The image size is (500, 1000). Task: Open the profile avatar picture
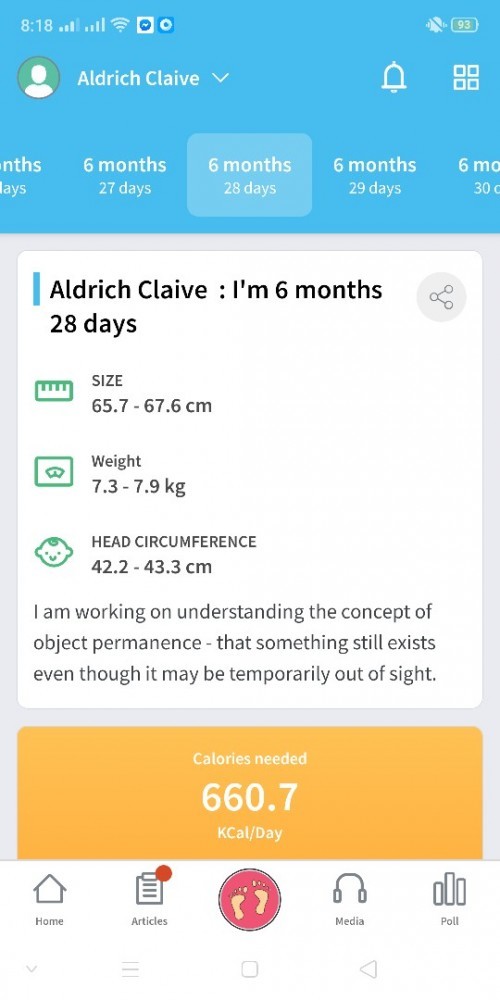pos(39,78)
